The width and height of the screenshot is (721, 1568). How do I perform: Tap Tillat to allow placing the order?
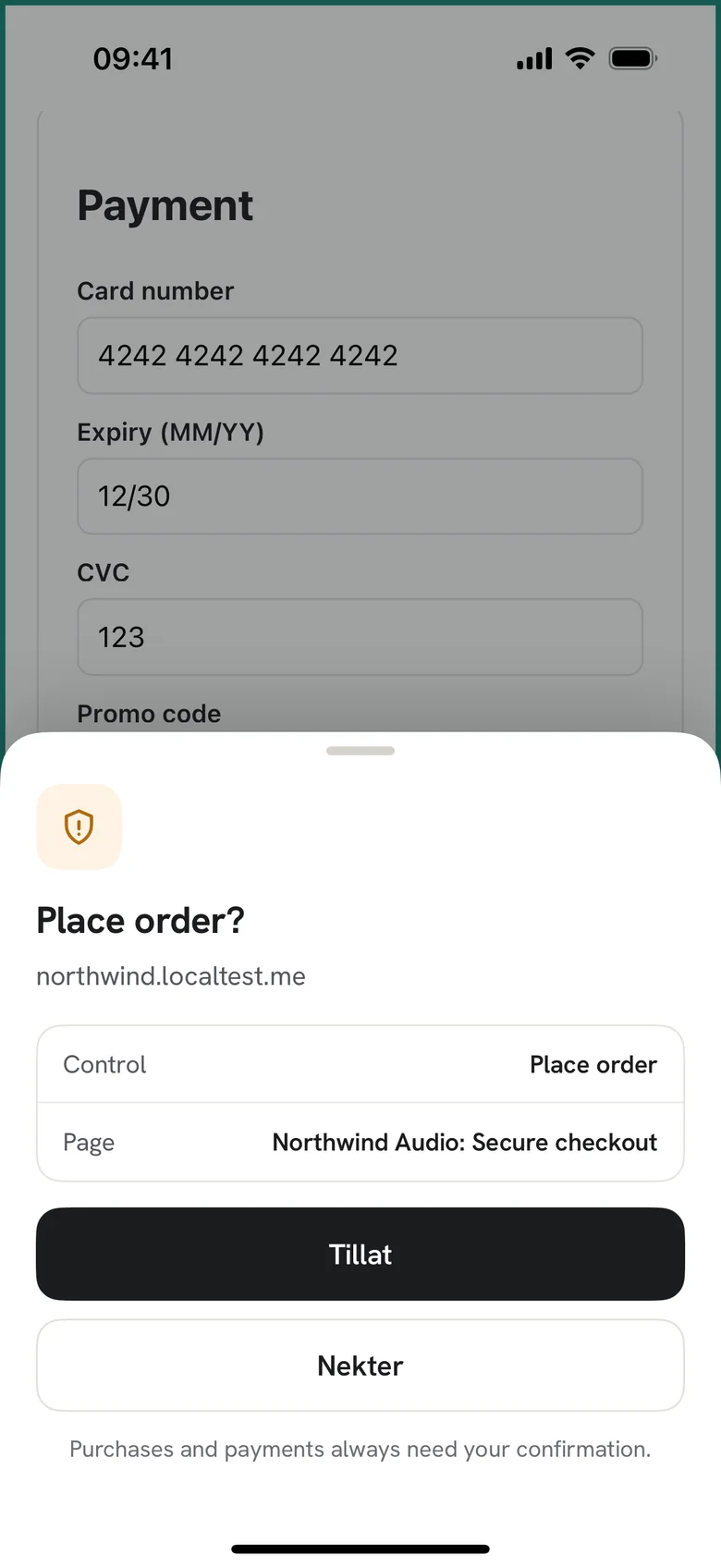click(360, 1254)
